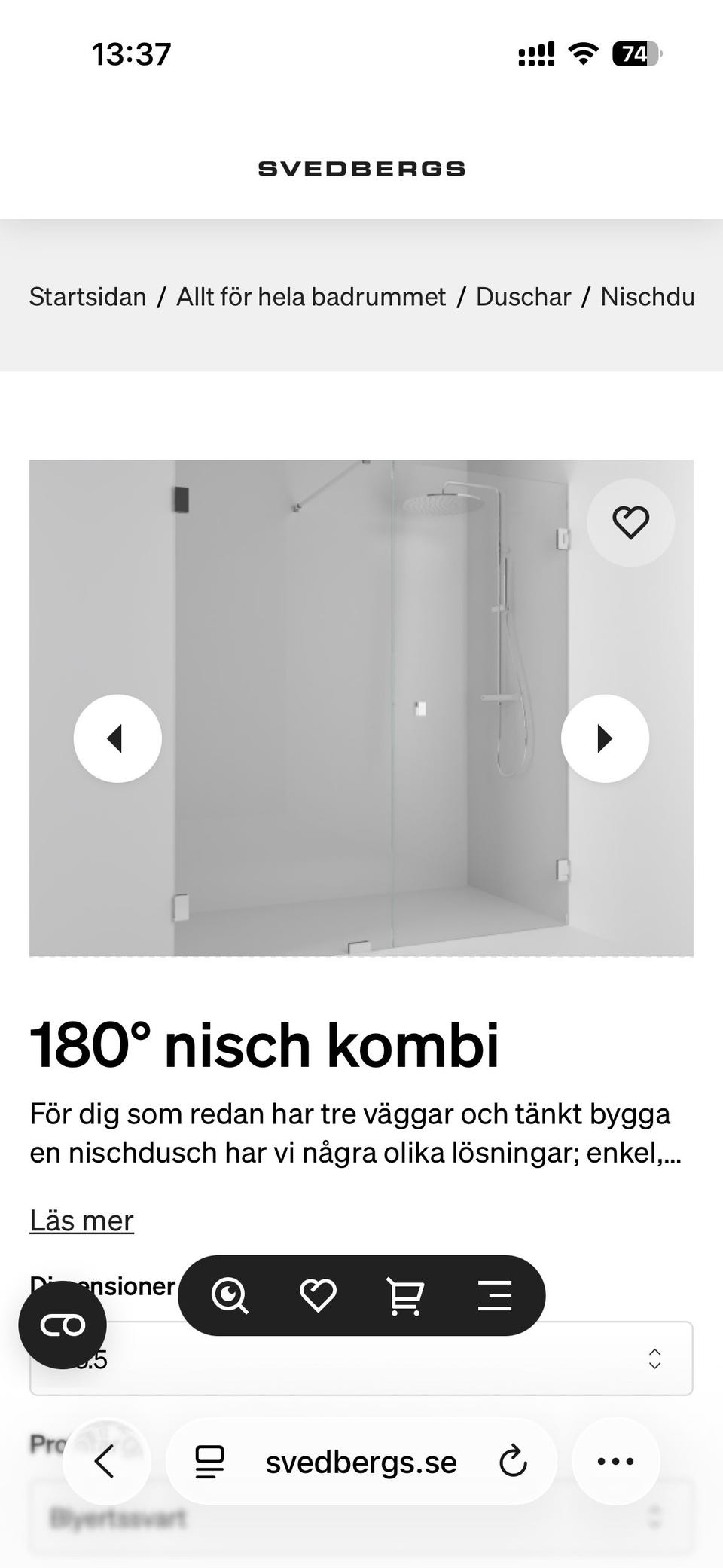Open the hamburger navigation menu icon
The width and height of the screenshot is (723, 1568).
coord(495,1294)
